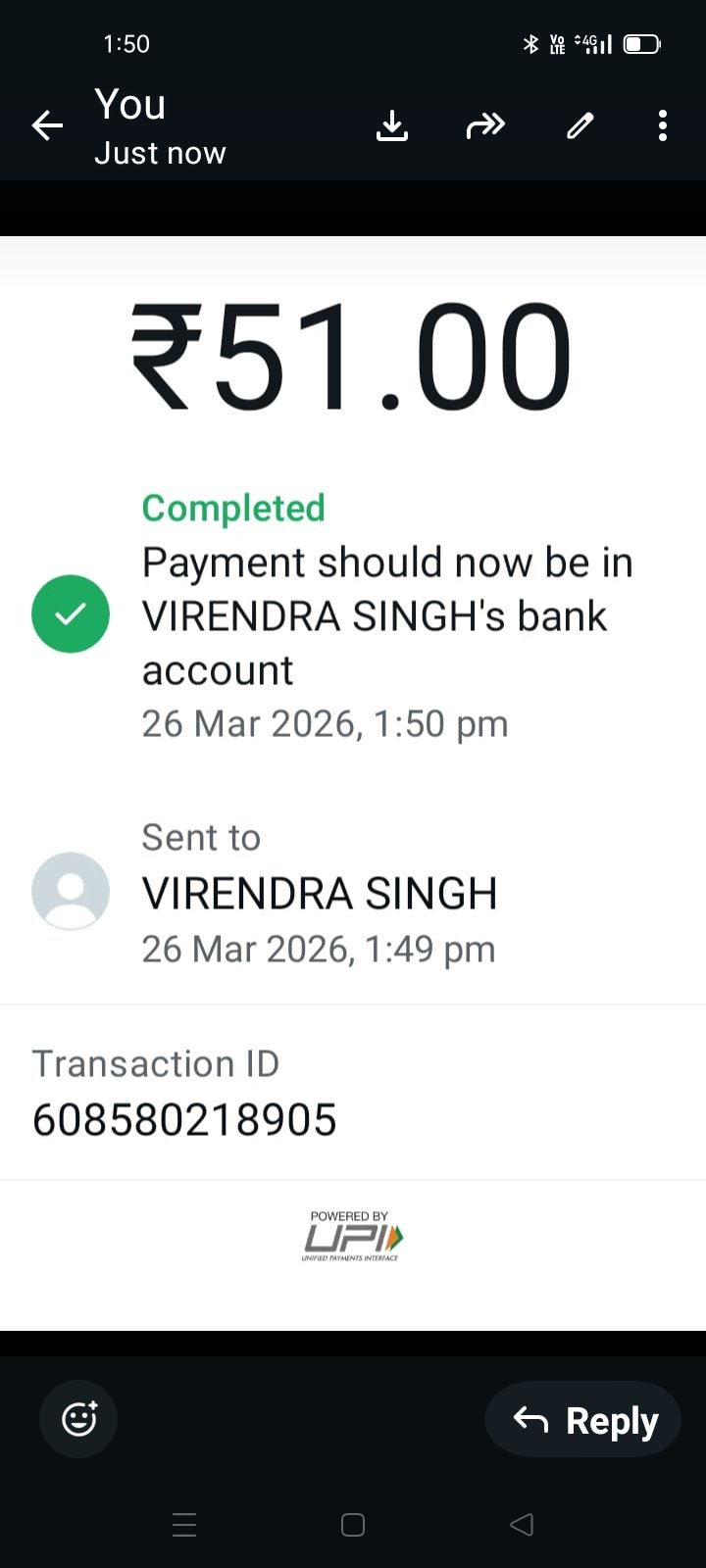Edit the image with the pencil icon

[580, 125]
